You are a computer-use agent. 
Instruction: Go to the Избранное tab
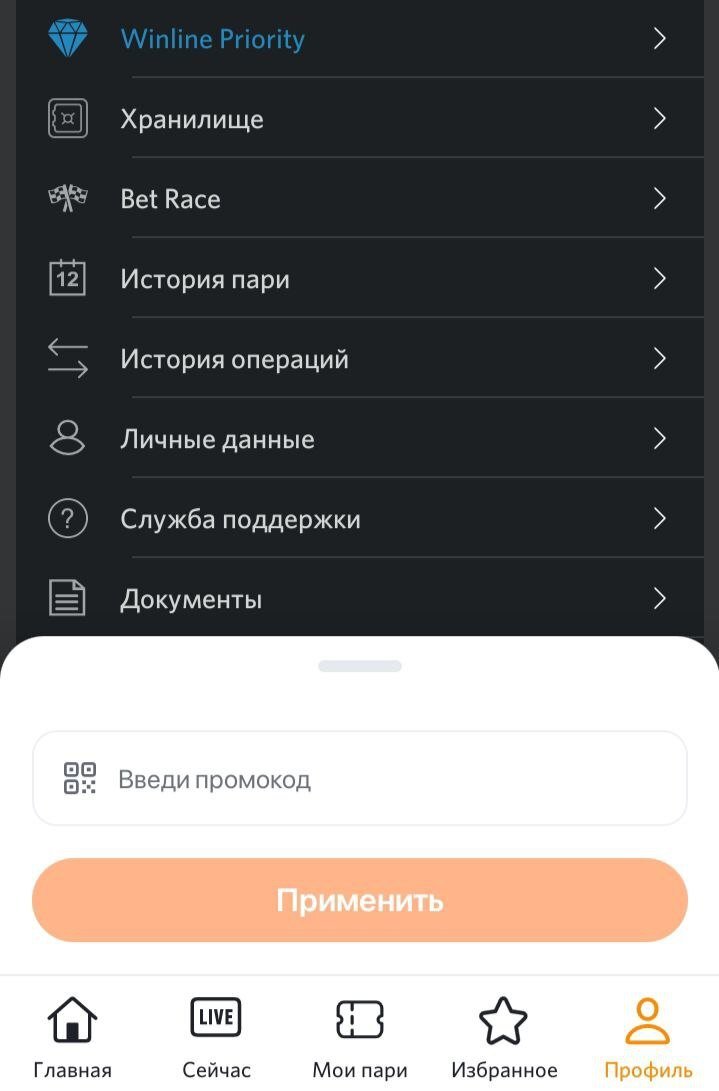504,1038
